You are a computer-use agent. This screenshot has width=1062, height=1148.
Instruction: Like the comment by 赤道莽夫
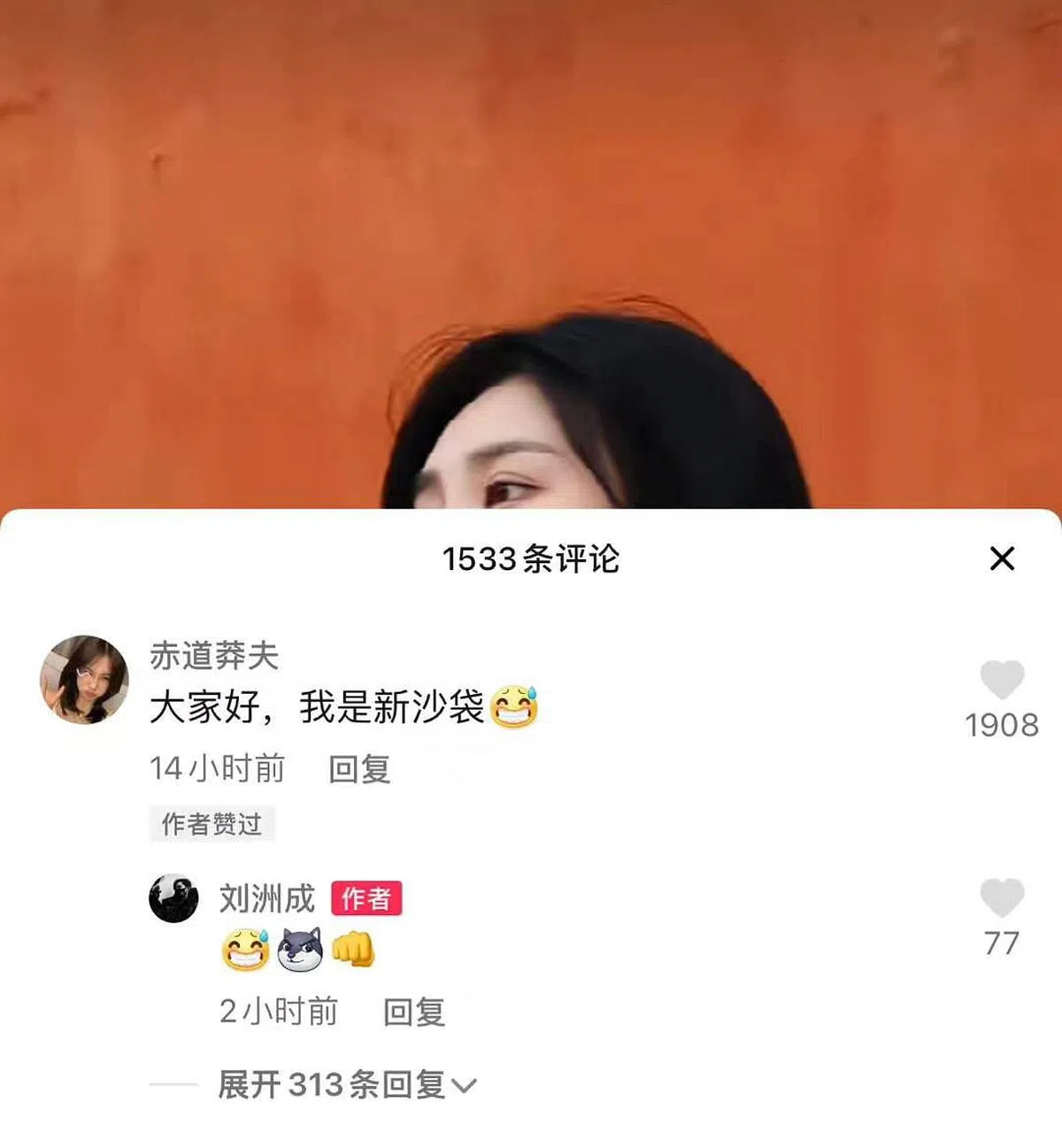click(x=1002, y=681)
